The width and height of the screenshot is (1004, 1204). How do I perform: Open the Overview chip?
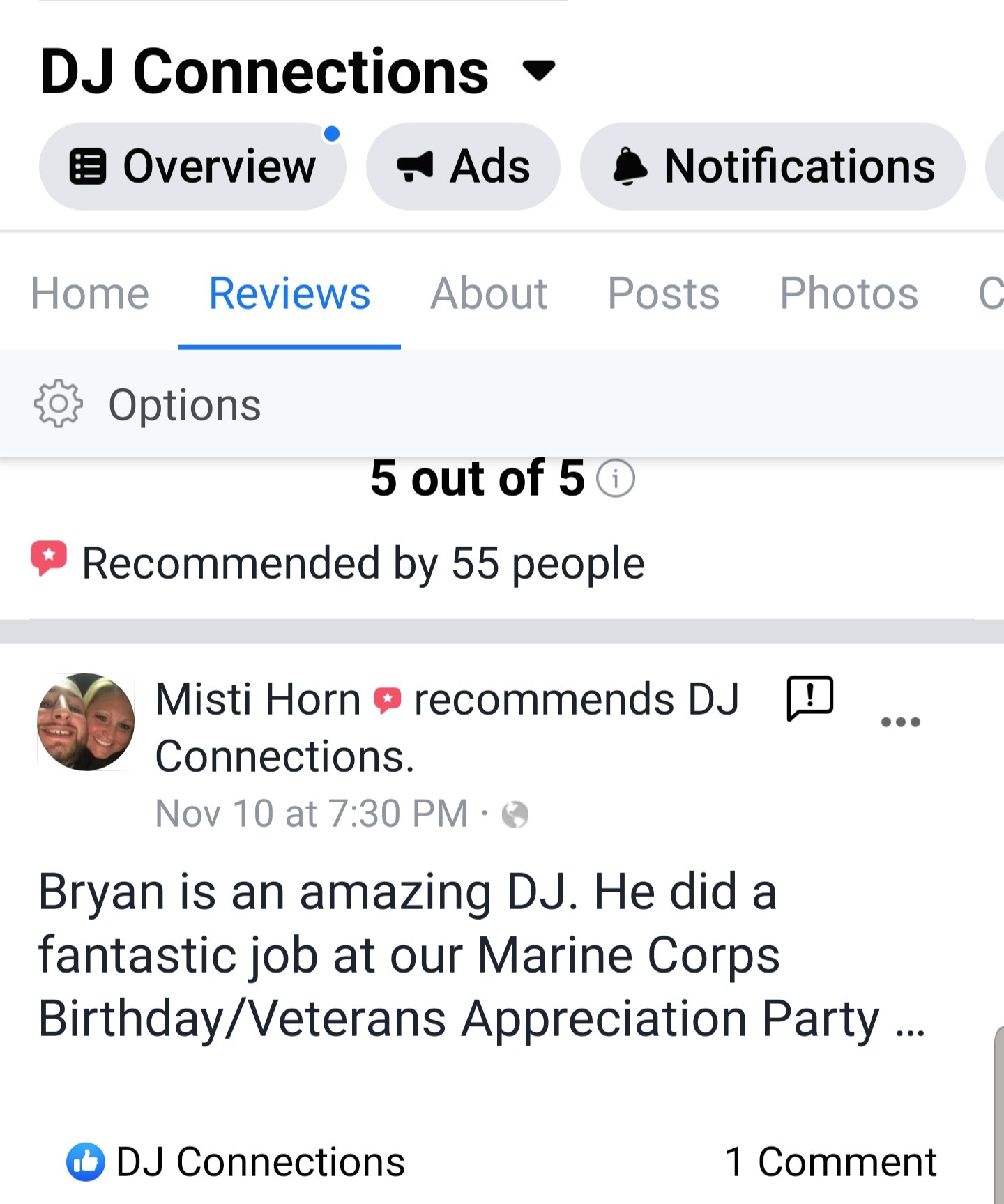[x=192, y=167]
